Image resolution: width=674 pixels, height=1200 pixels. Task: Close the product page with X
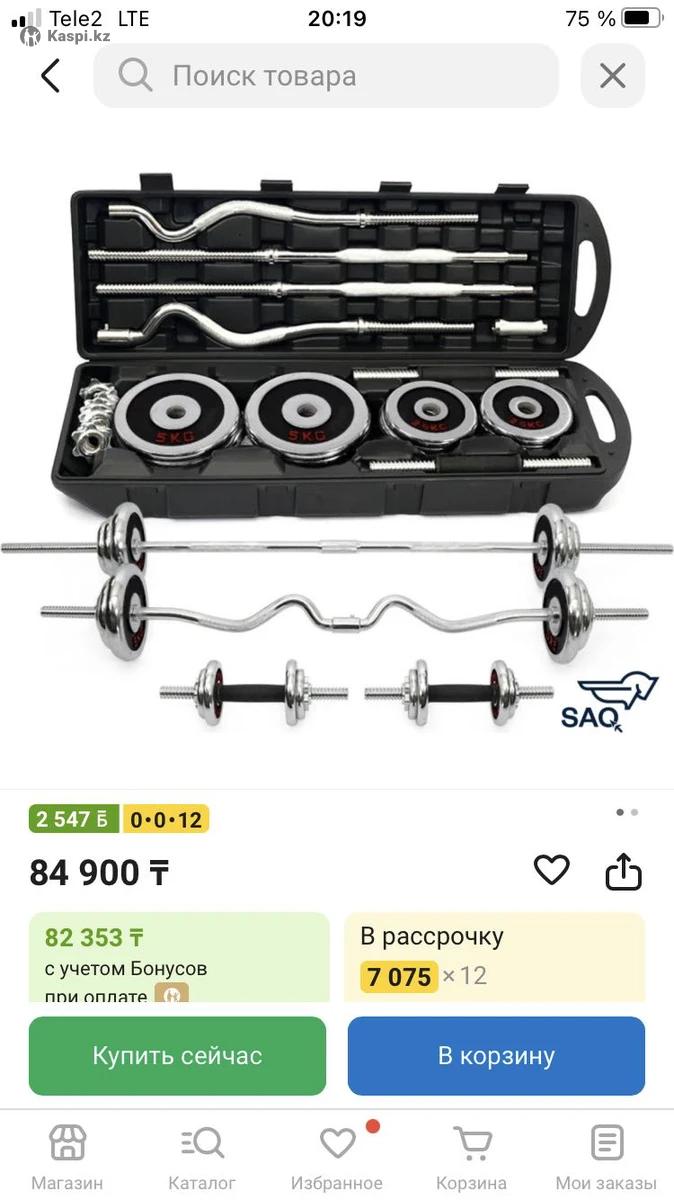tap(612, 76)
